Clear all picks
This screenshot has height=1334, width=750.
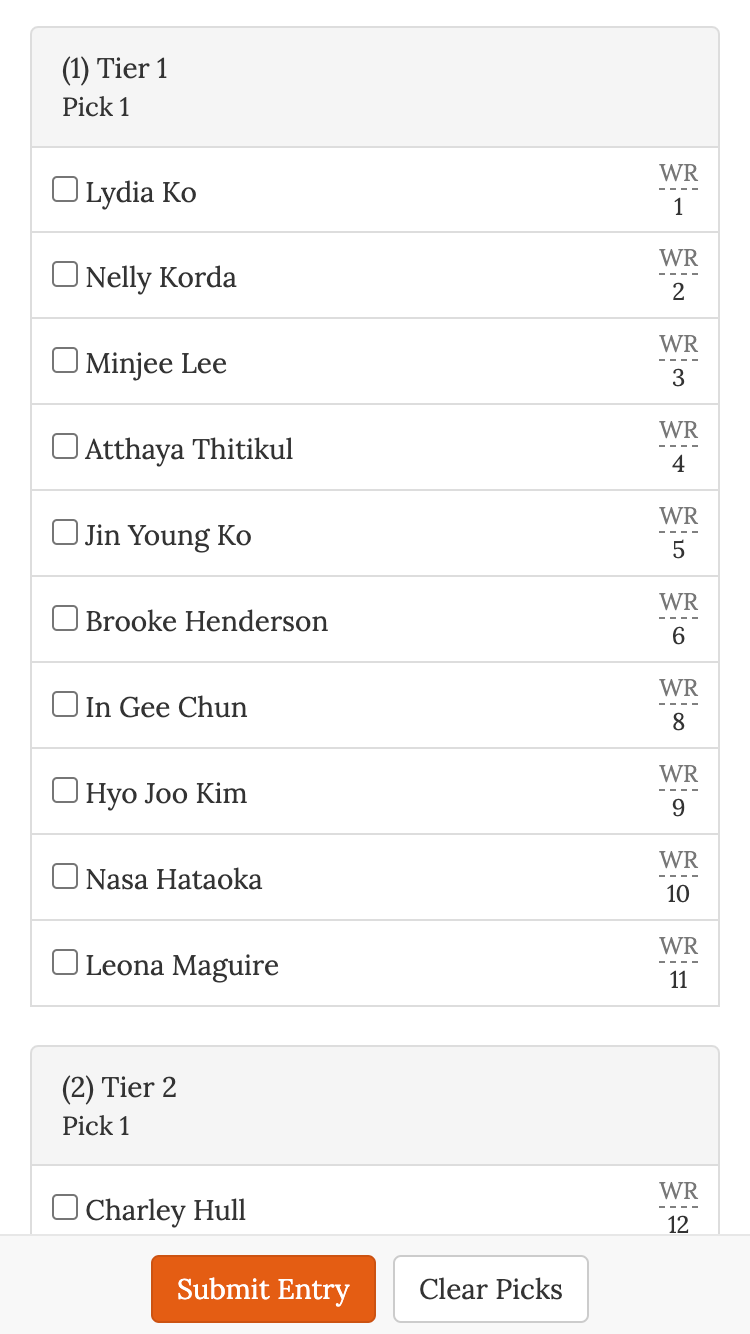point(491,1289)
